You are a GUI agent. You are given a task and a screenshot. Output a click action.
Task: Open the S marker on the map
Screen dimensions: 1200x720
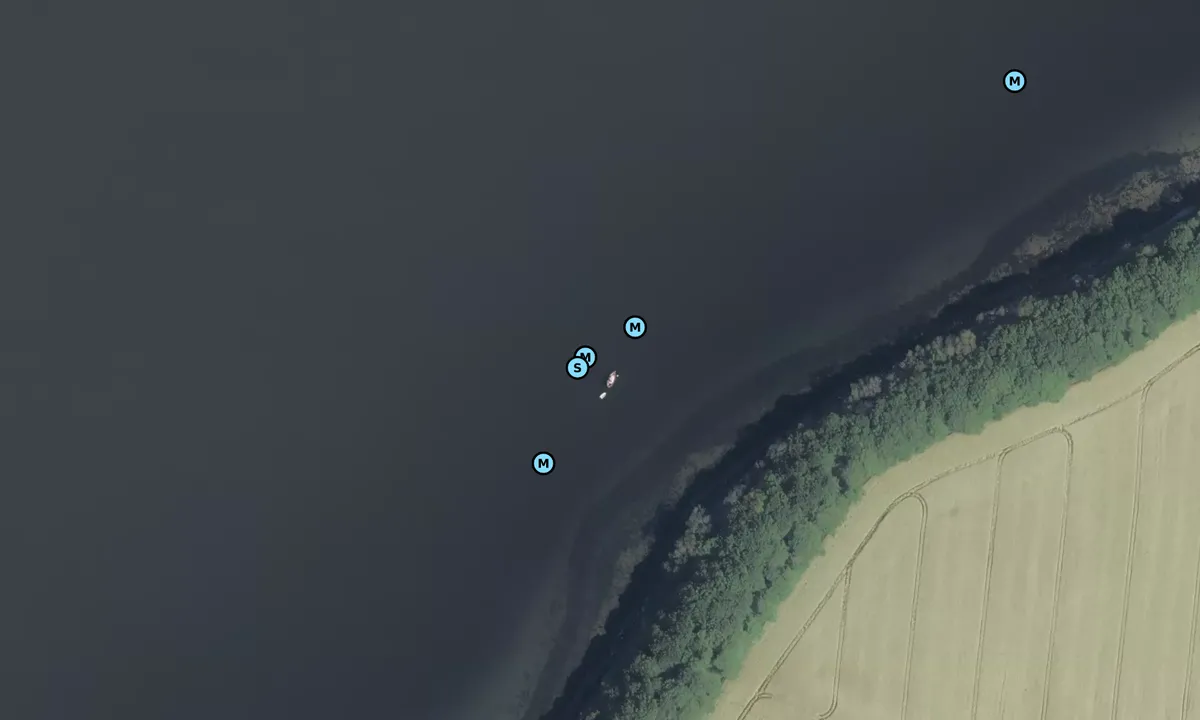coord(577,368)
